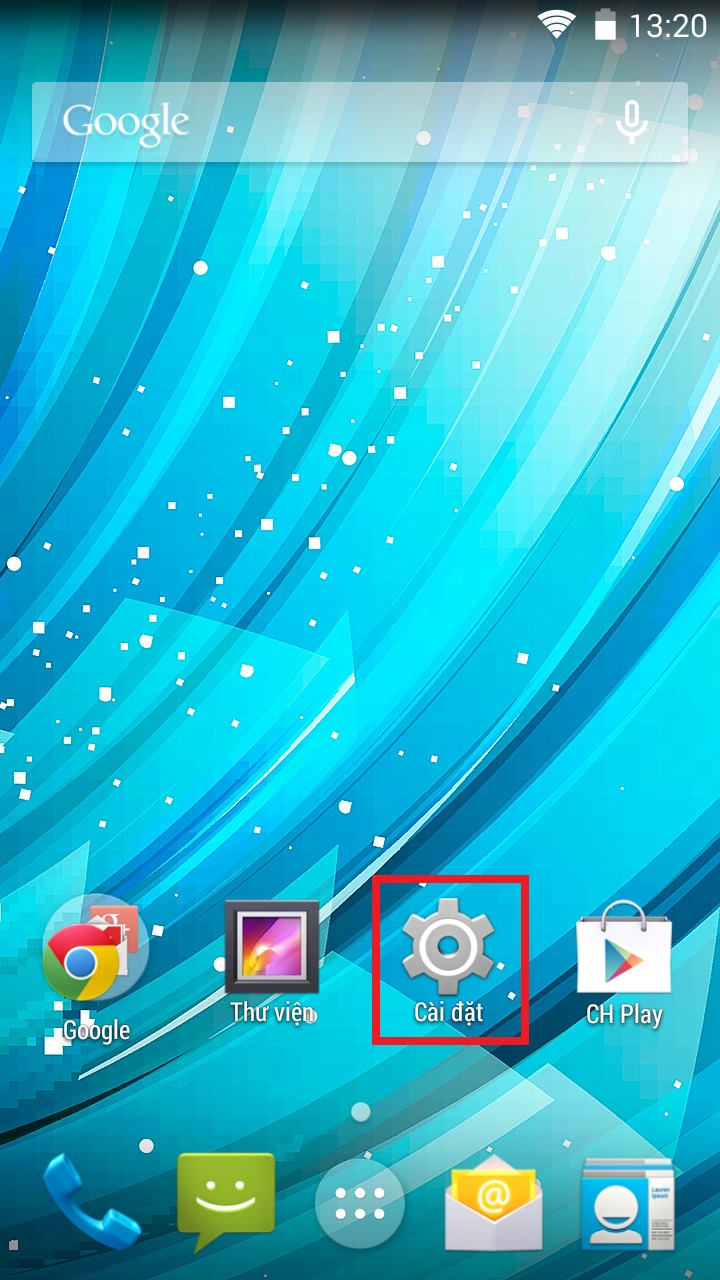Open the email app
Viewport: 720px width, 1280px height.
[494, 1203]
